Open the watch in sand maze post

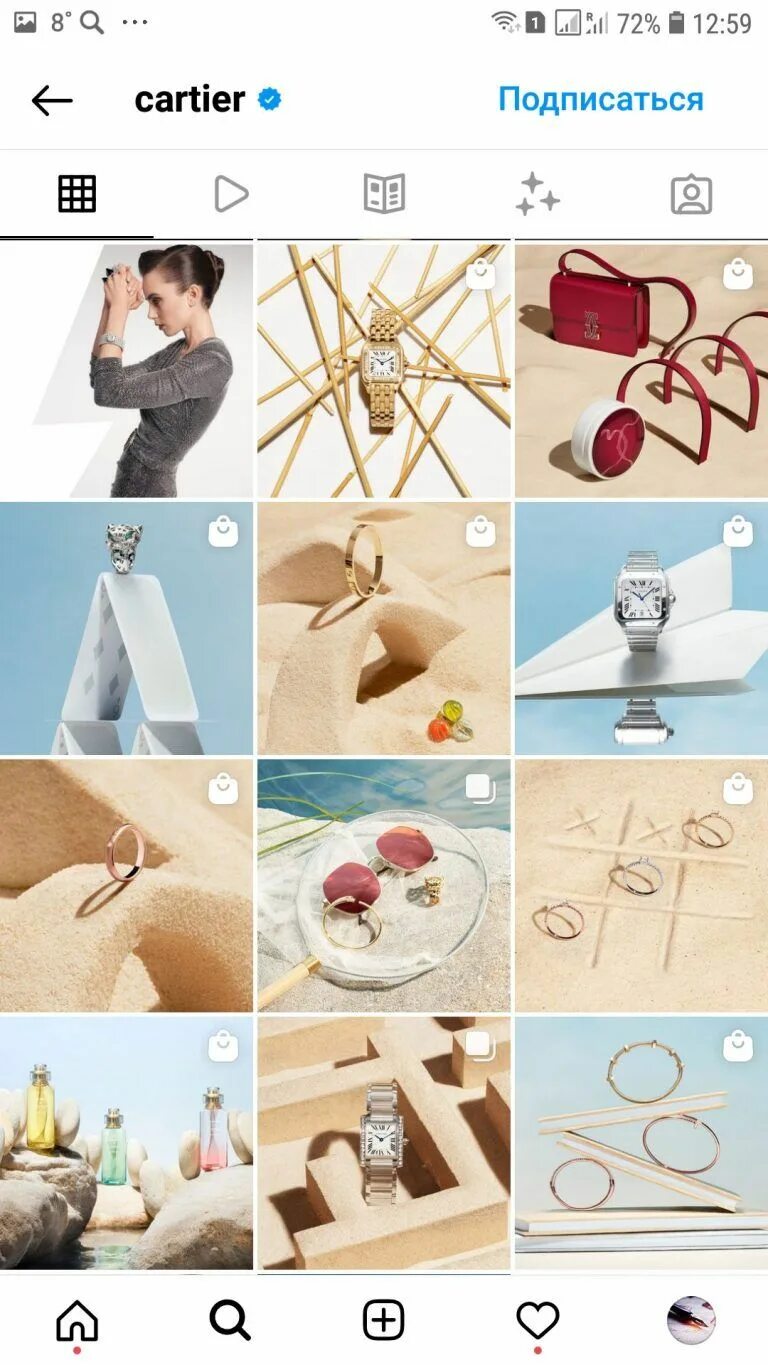click(x=384, y=1143)
